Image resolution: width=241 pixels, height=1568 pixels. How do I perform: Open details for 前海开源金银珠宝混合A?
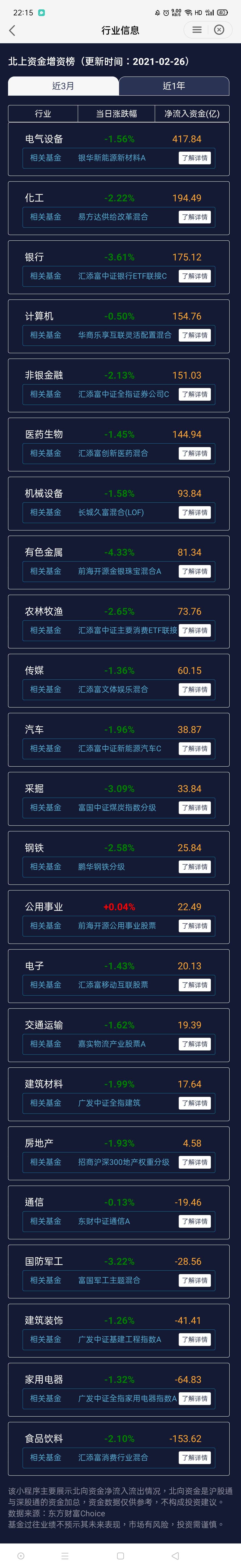(195, 571)
